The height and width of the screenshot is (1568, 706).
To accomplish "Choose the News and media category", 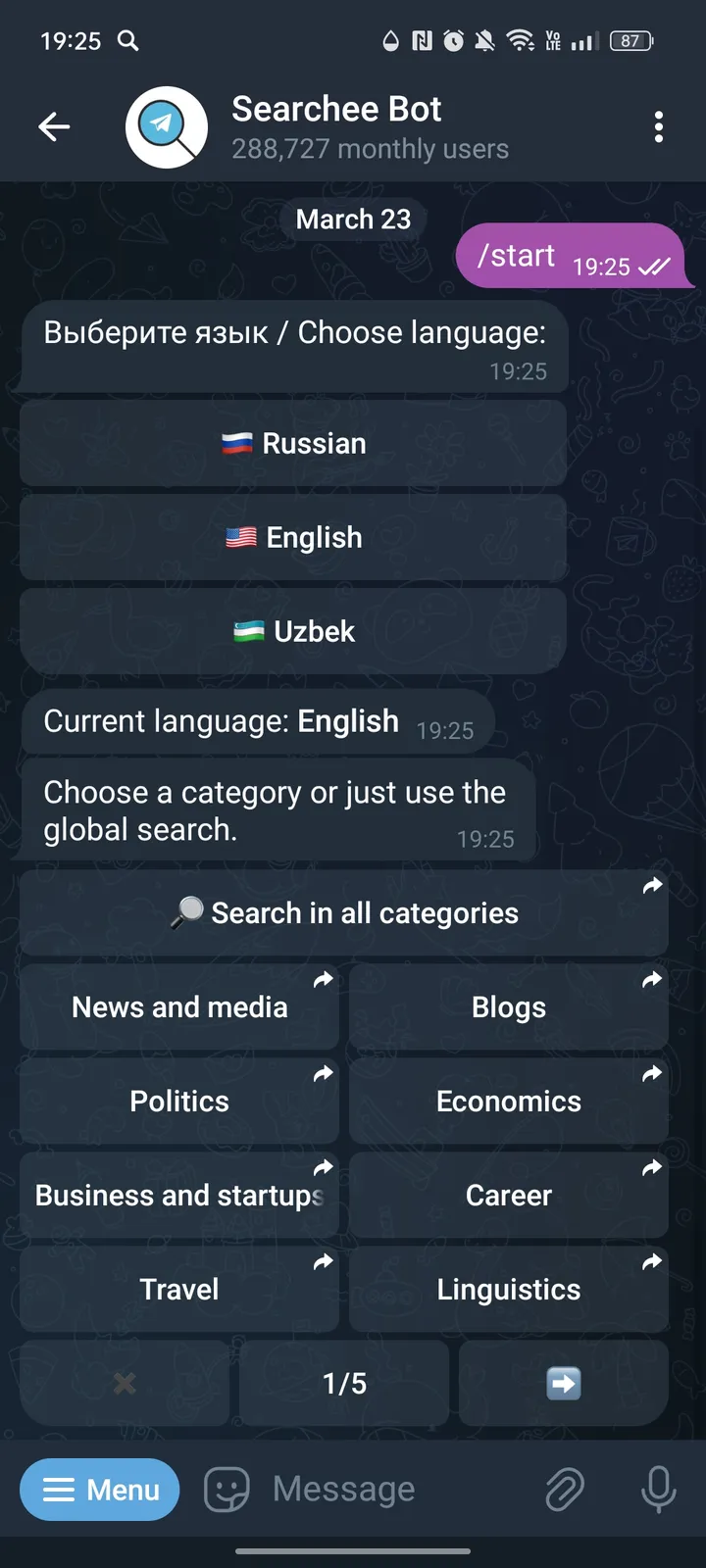I will (x=178, y=1006).
